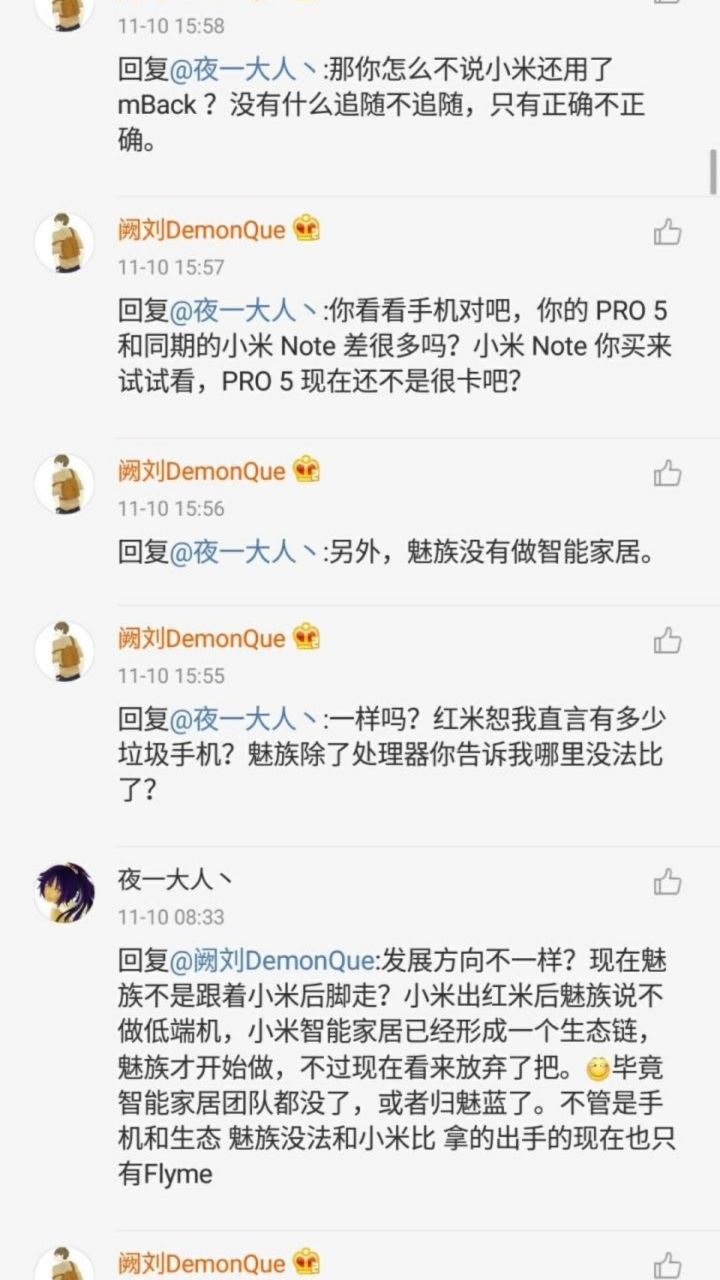Screen dimensions: 720x1280
Task: Open 夜一大人's profile avatar
Action: point(65,892)
